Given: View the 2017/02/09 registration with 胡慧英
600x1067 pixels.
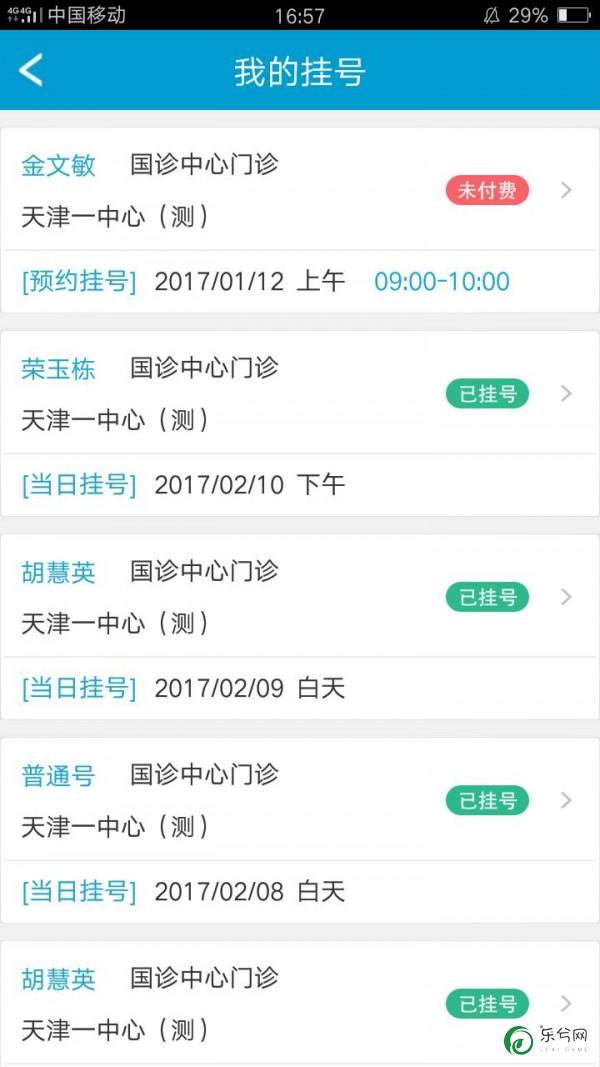Looking at the screenshot, I should pos(300,627).
